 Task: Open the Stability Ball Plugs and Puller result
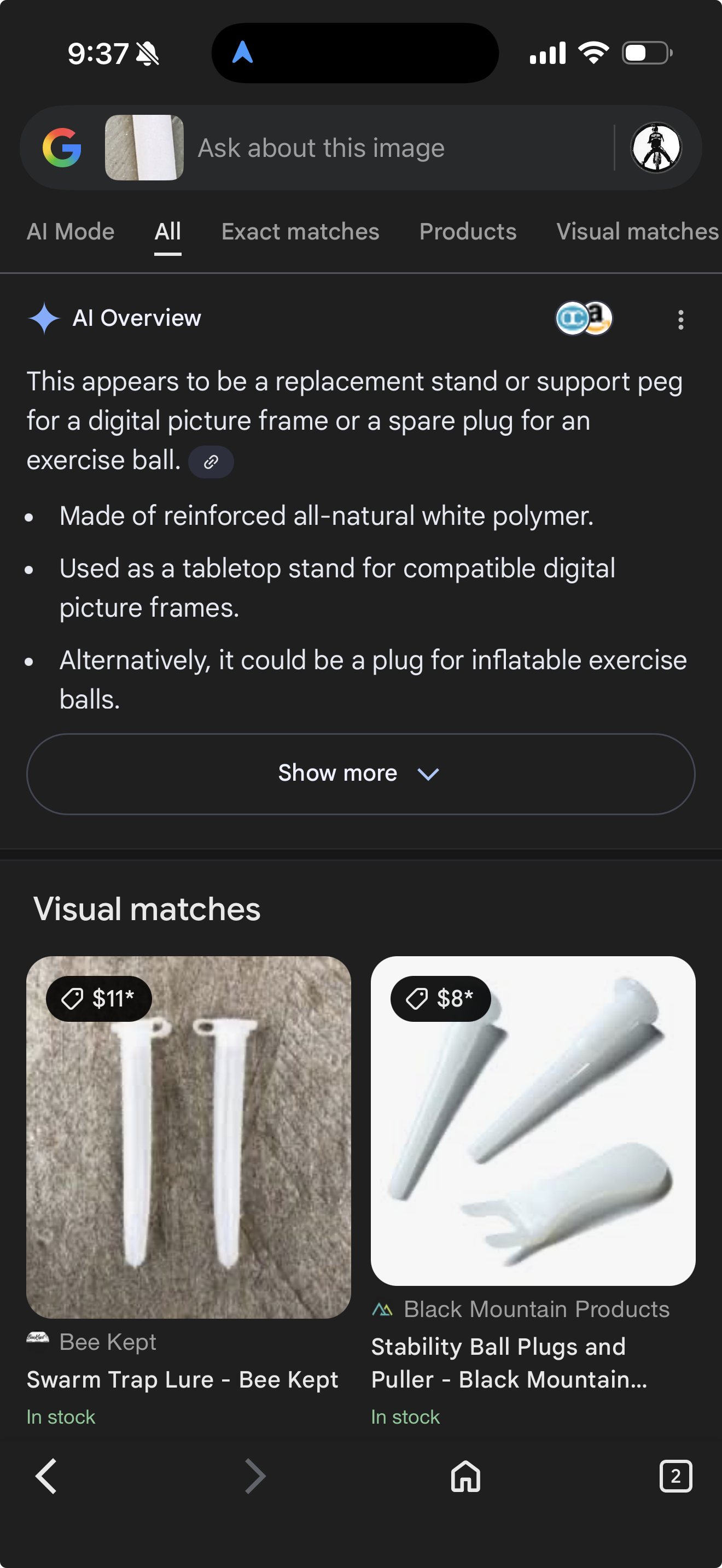(x=533, y=1120)
